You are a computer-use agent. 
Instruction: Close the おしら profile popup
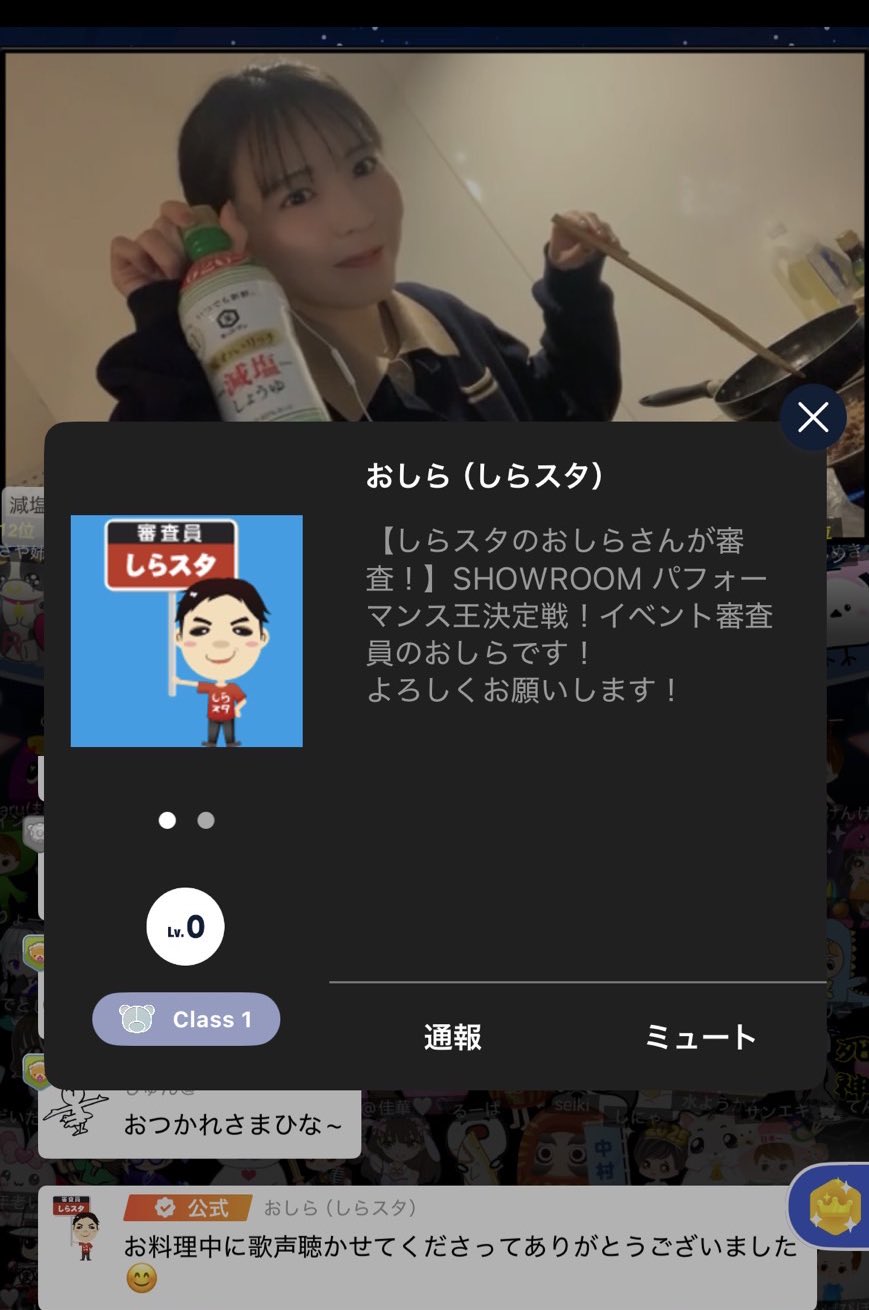[813, 417]
